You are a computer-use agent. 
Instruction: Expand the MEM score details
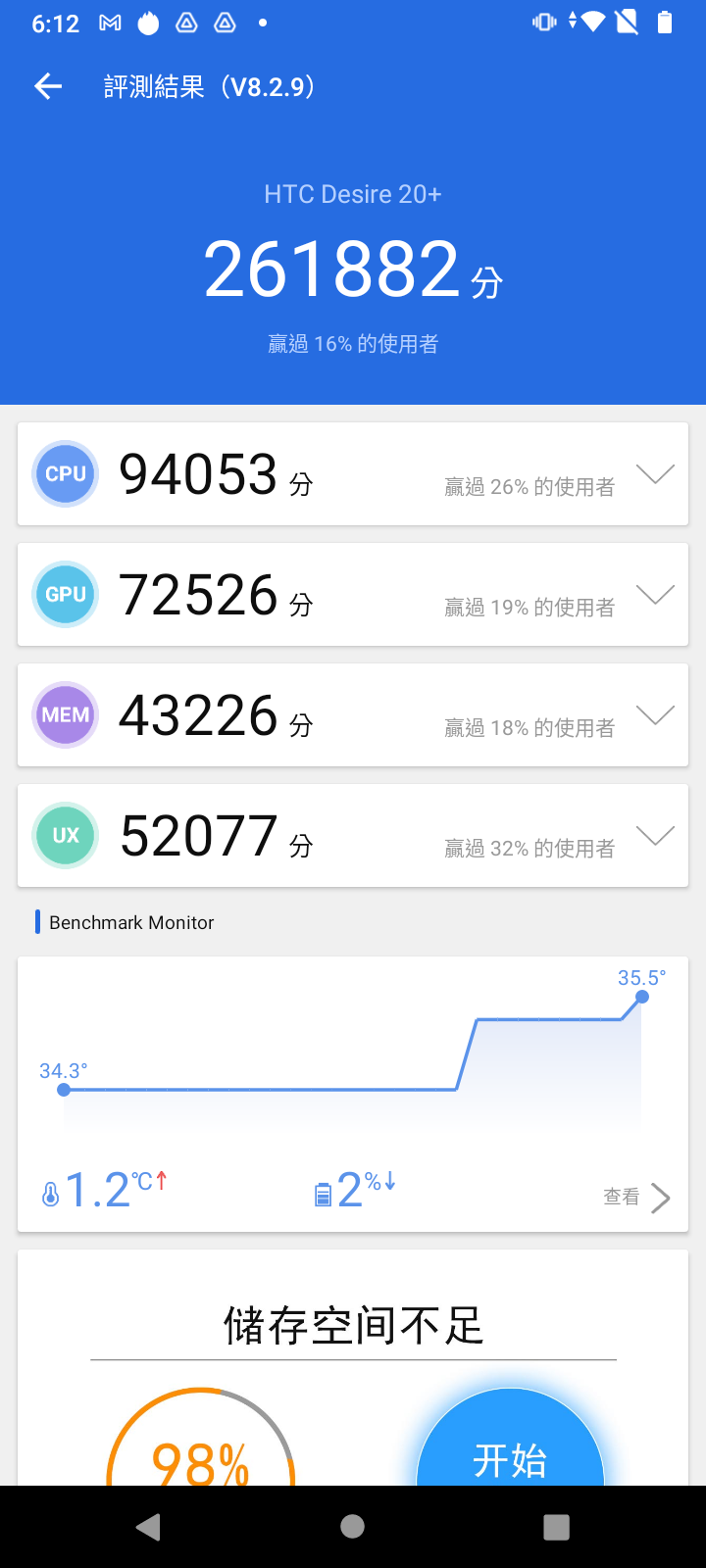click(x=655, y=715)
